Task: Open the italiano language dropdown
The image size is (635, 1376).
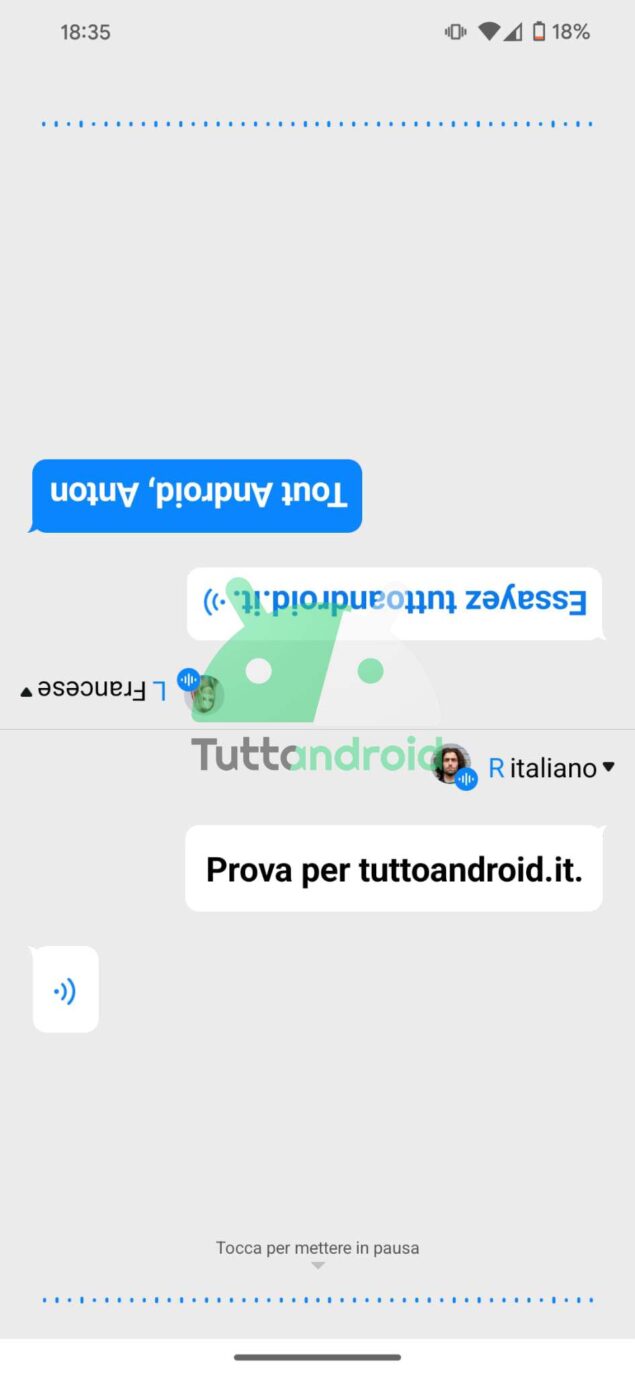Action: [x=560, y=768]
